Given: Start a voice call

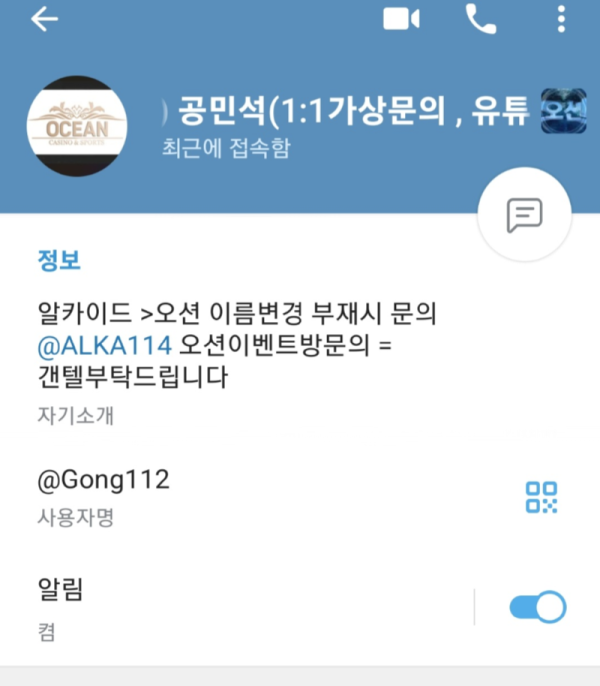Looking at the screenshot, I should pyautogui.click(x=481, y=20).
